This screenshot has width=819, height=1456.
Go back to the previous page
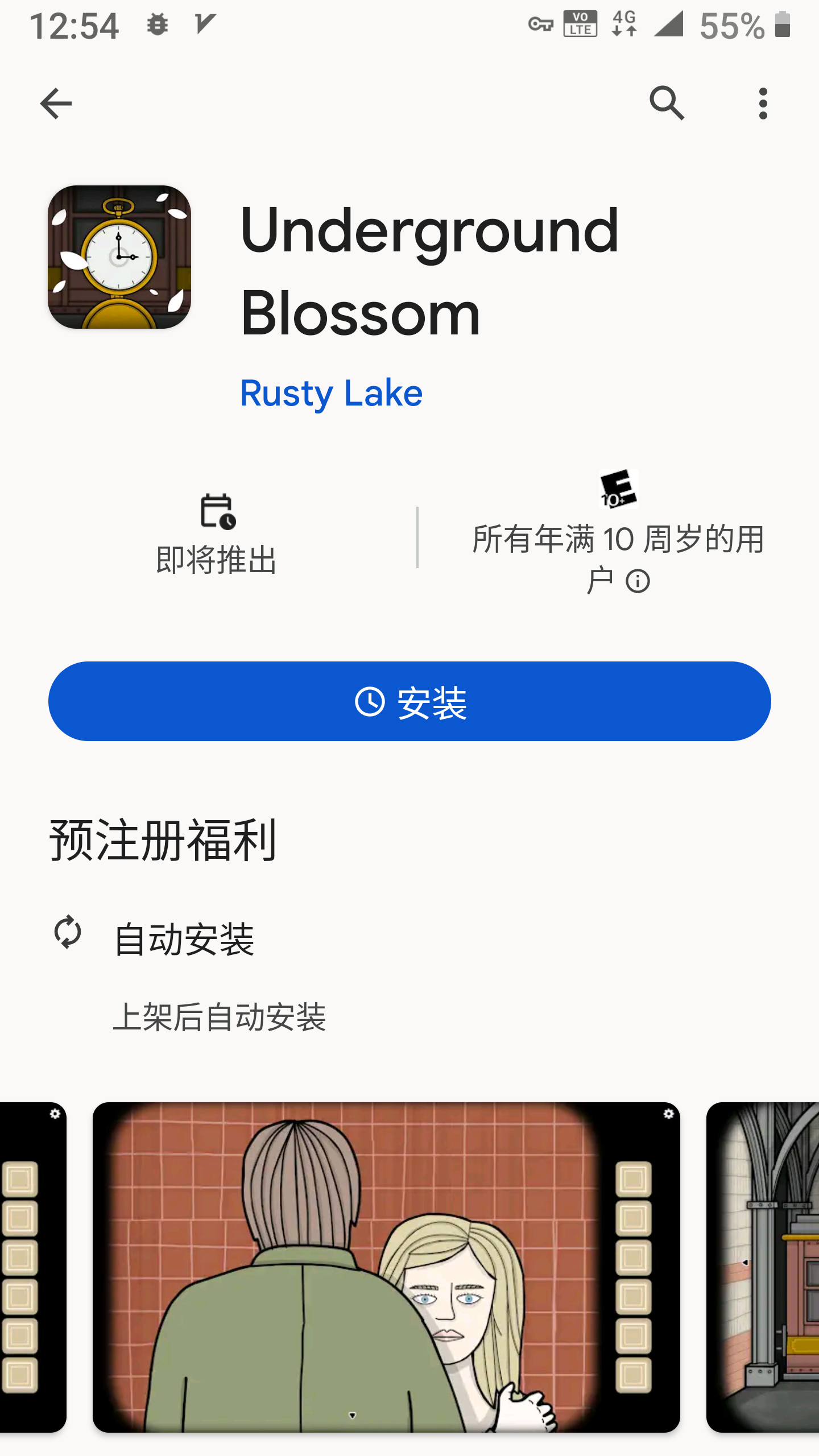pos(56,104)
